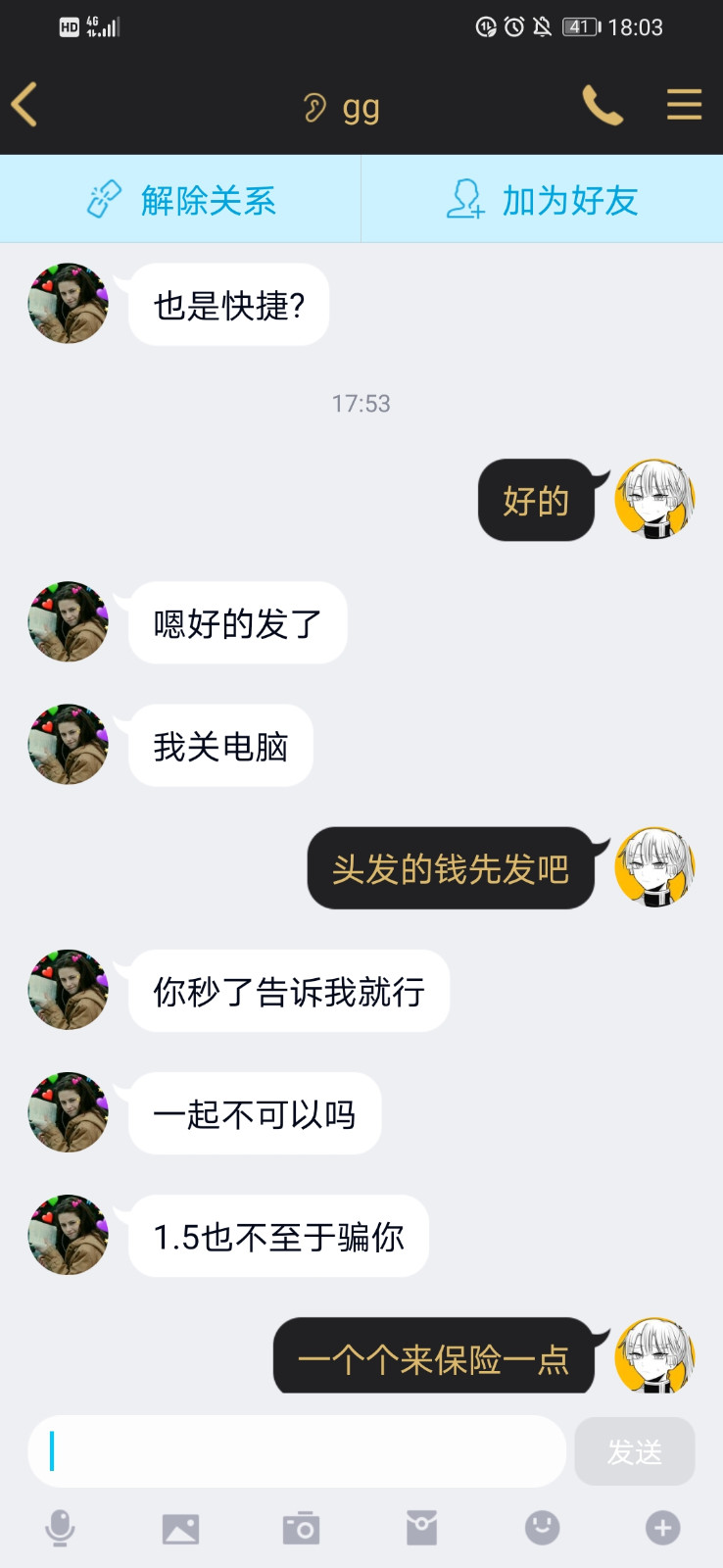
Task: Open gg's avatar next to 也是快捷?
Action: [68, 303]
